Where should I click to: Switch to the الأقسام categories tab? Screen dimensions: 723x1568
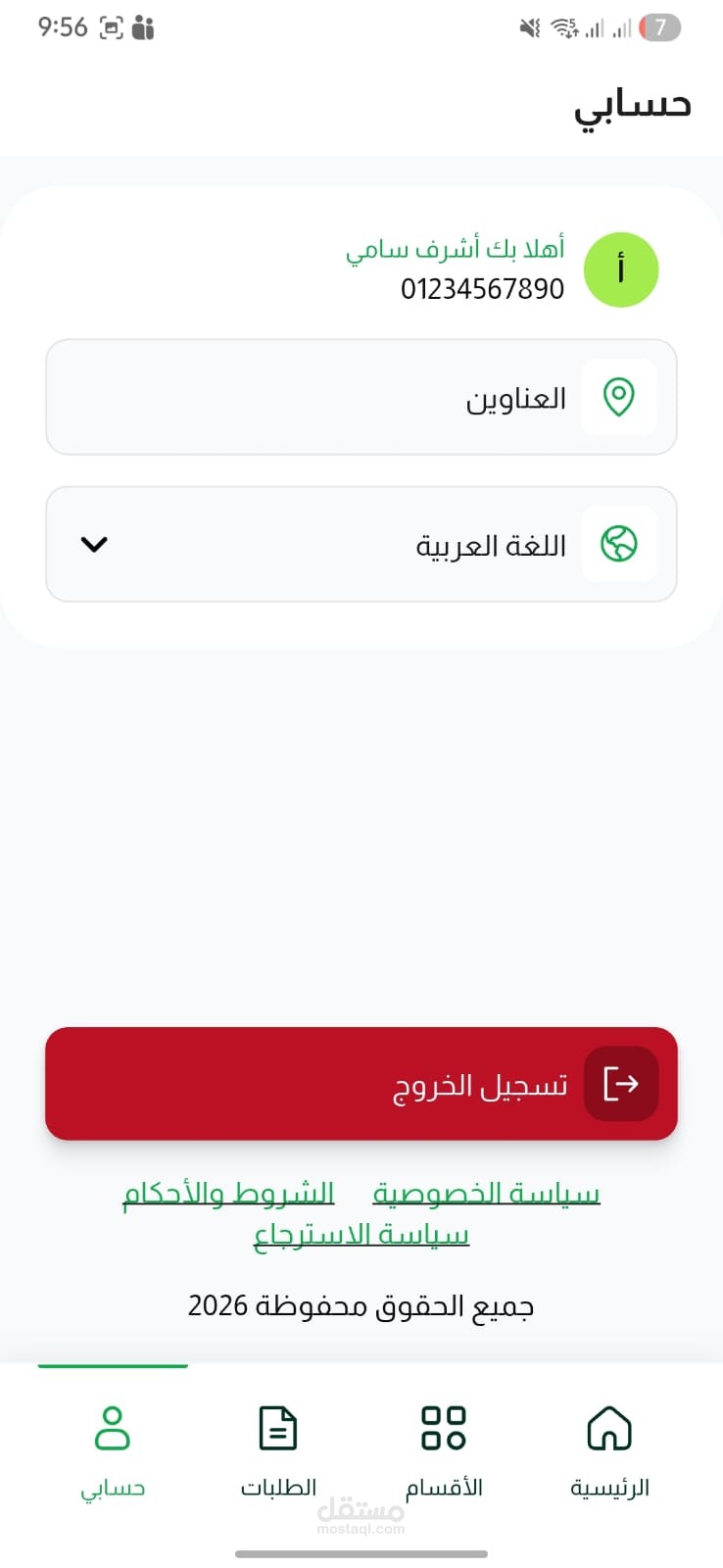click(444, 1451)
